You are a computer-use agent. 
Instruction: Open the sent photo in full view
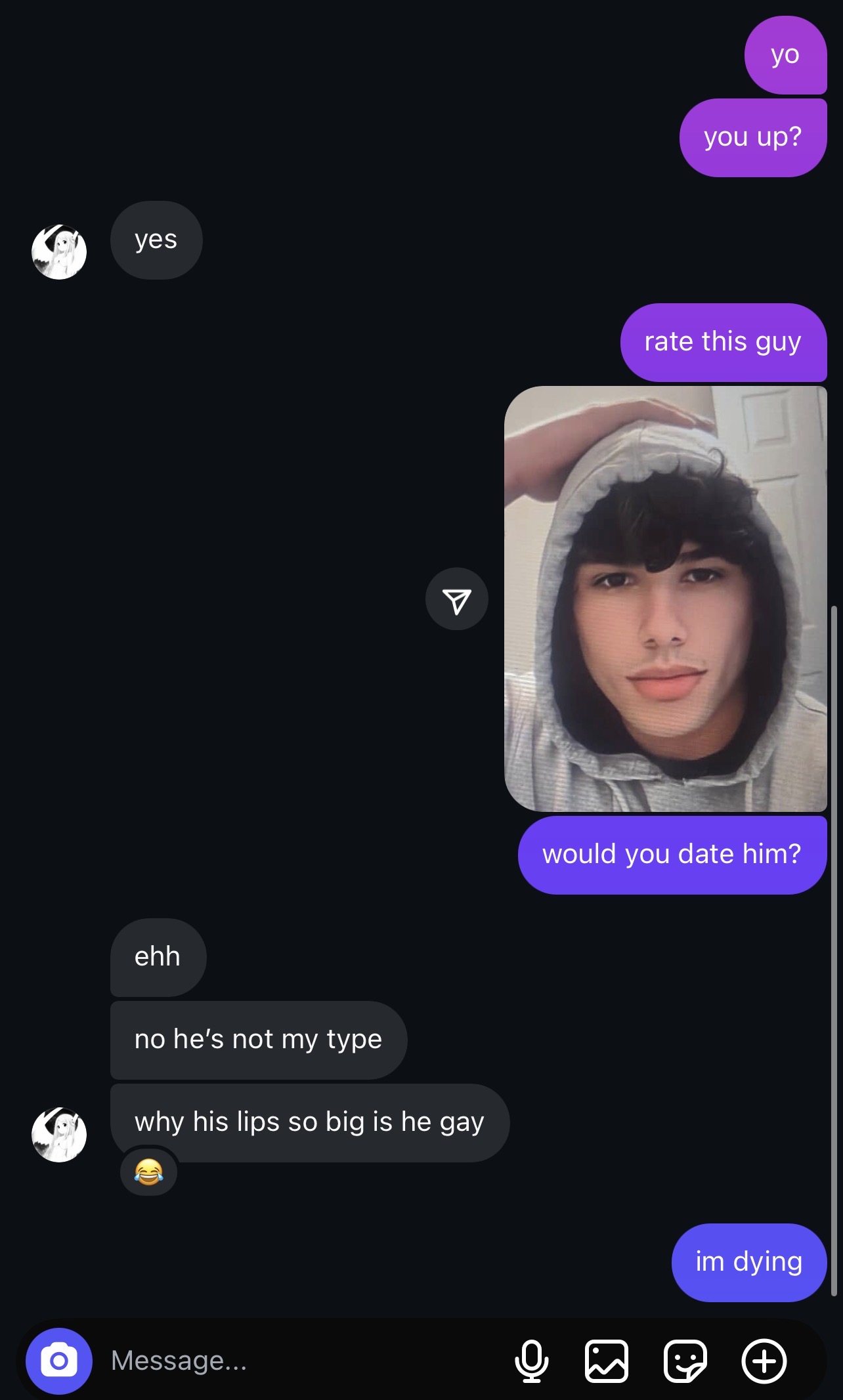(665, 599)
